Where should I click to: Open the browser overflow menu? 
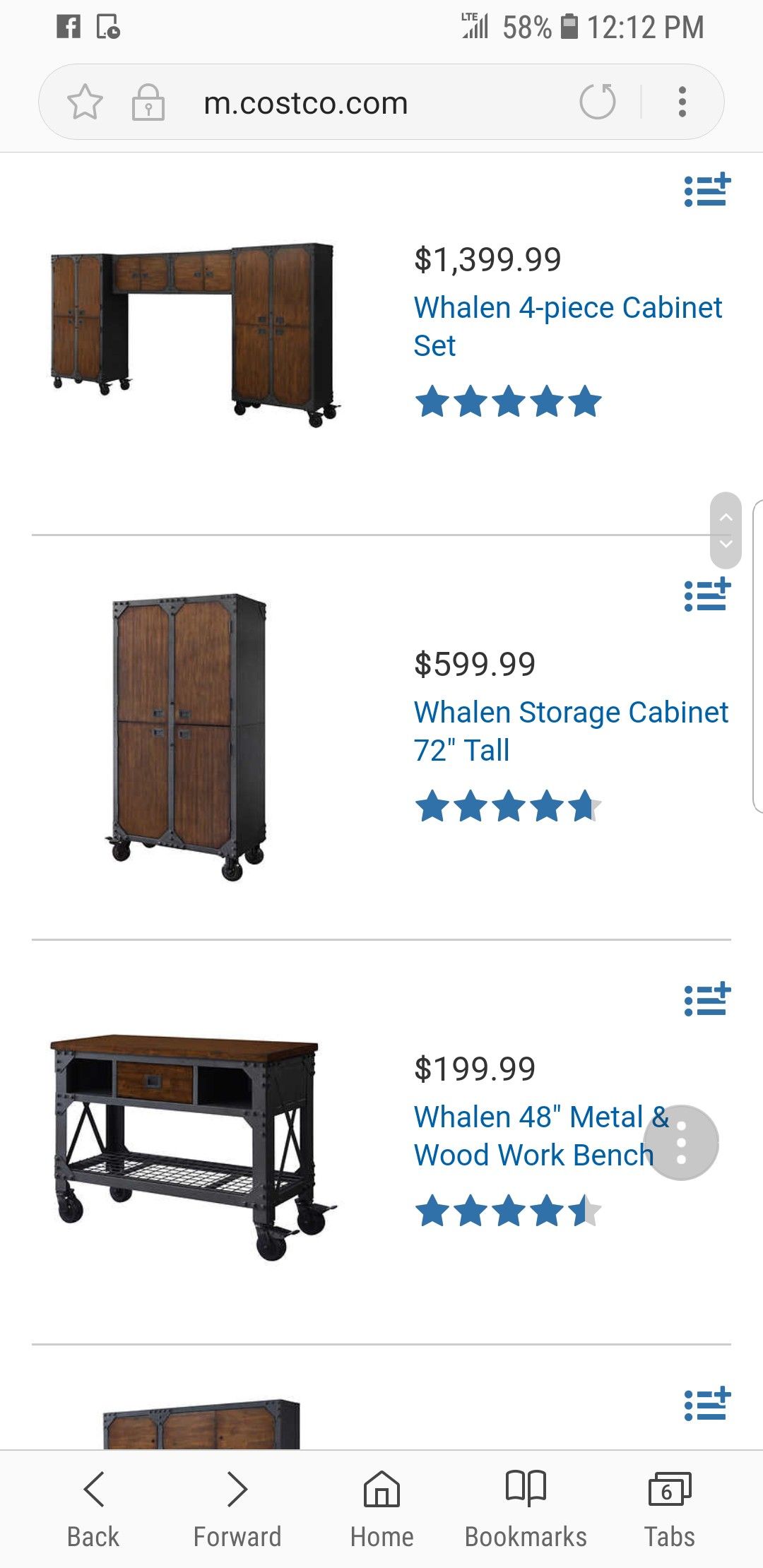(x=682, y=102)
